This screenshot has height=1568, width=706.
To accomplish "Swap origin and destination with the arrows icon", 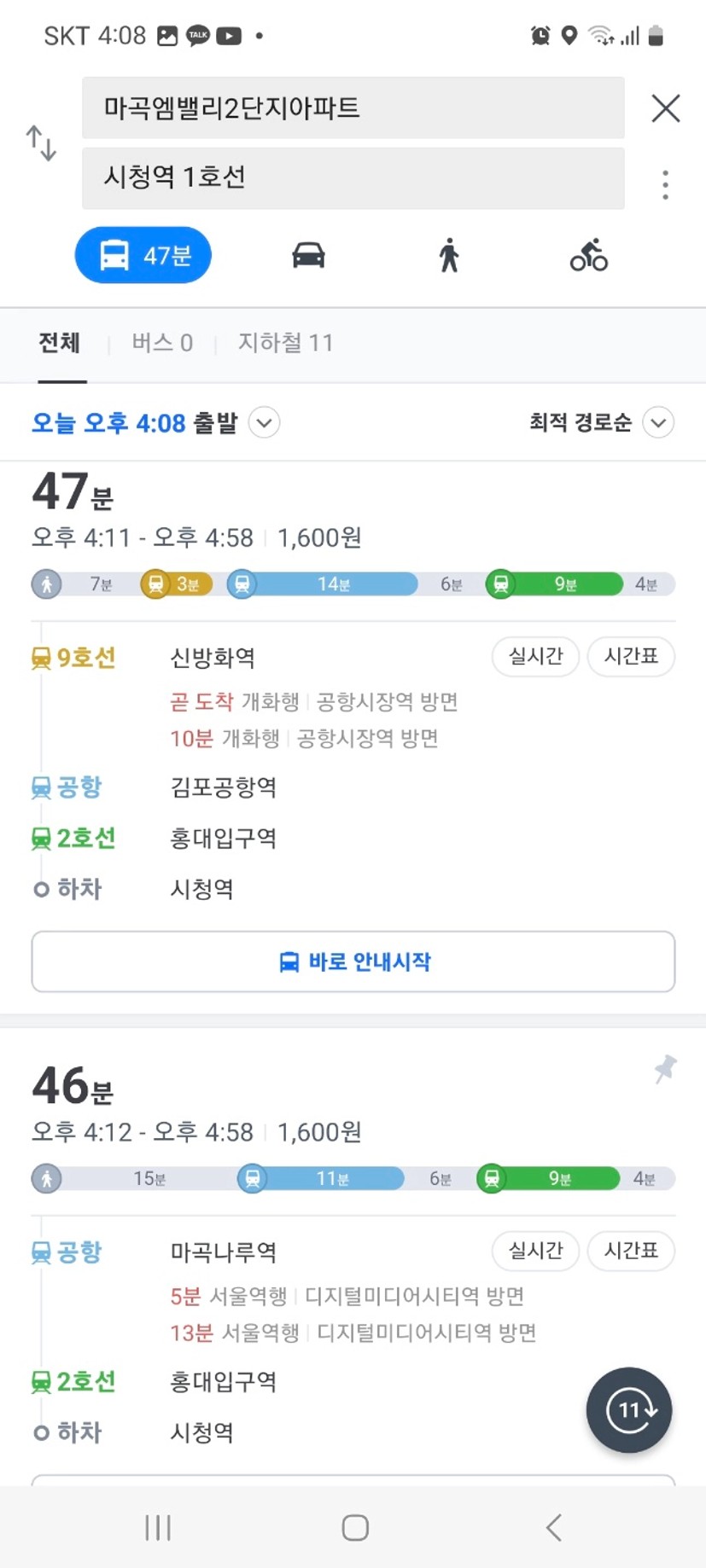I will pyautogui.click(x=41, y=143).
